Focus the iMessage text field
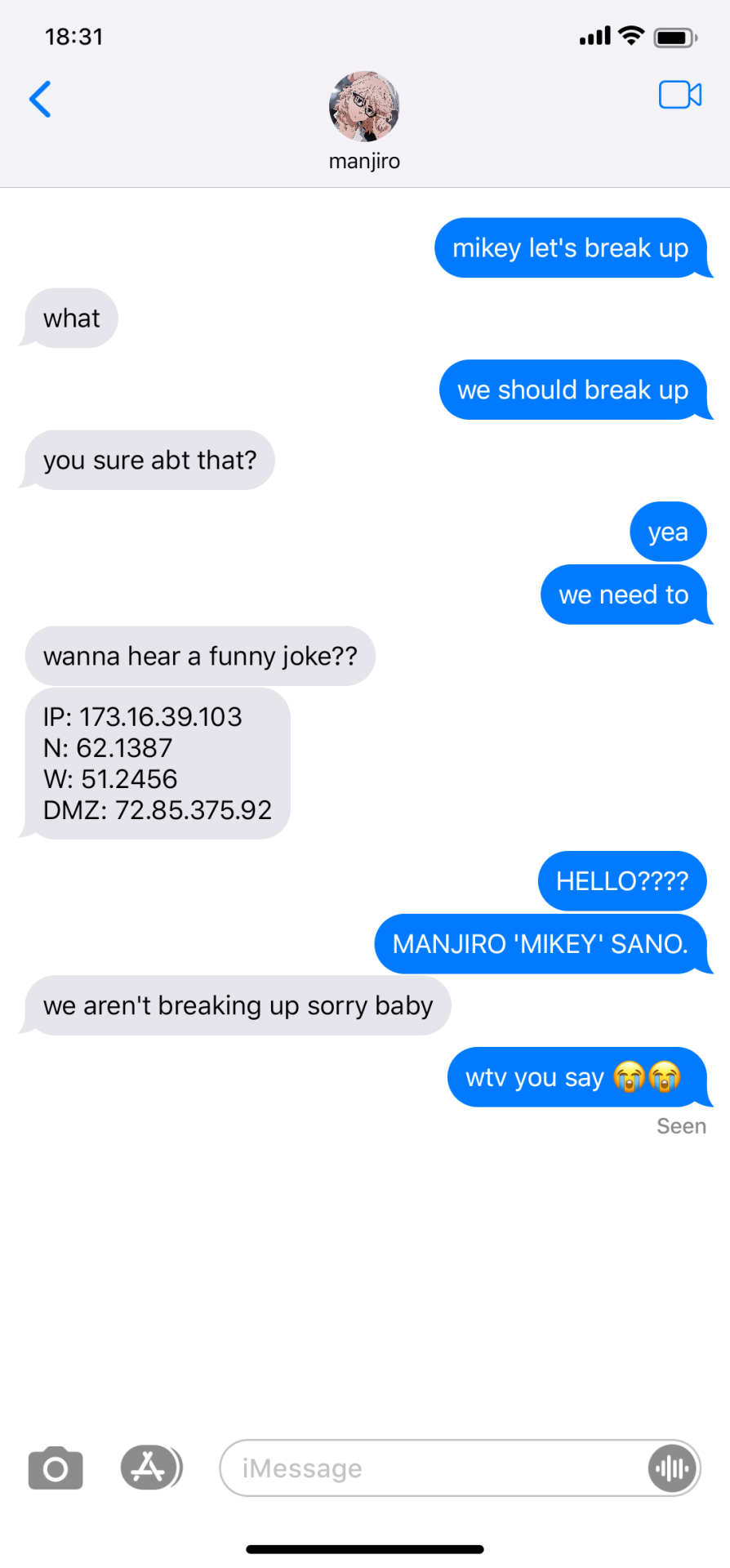The height and width of the screenshot is (1568, 730). [x=433, y=1468]
